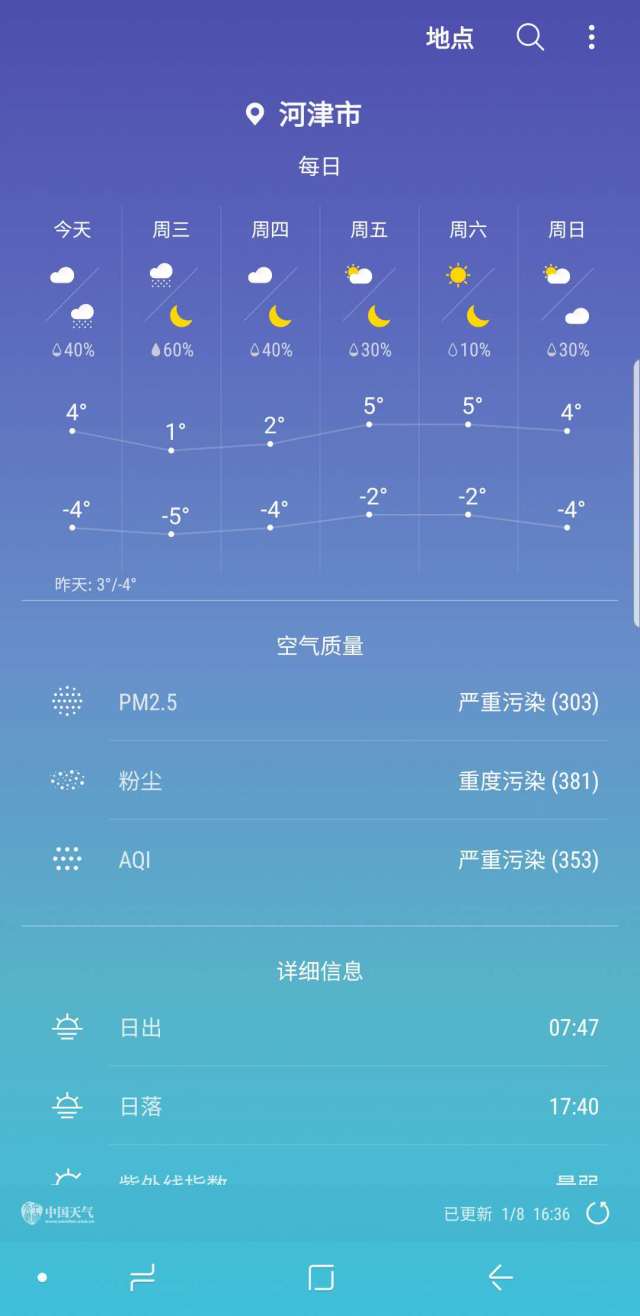
Task: Go back with the navigation arrow
Action: coord(500,1277)
